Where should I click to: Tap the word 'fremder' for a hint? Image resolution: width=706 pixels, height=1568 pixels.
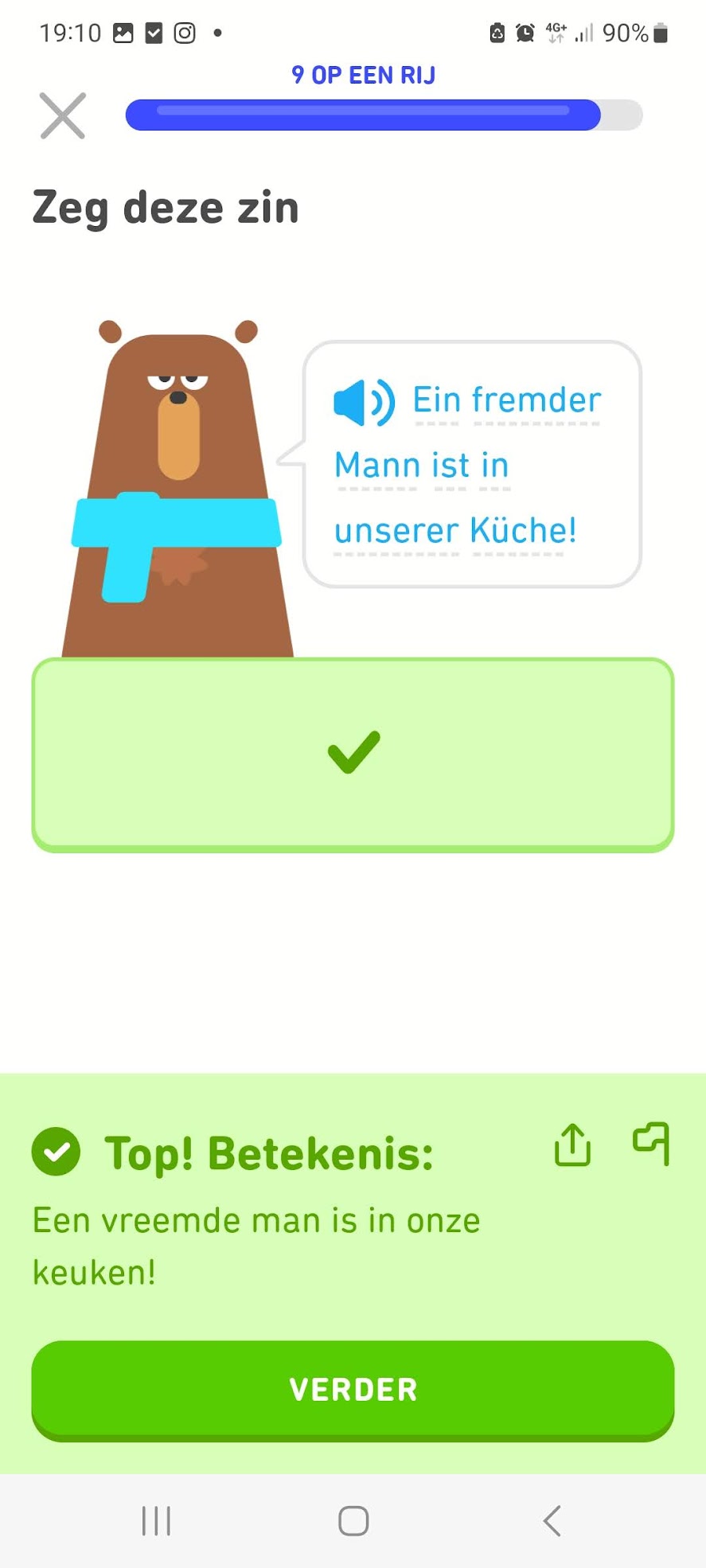point(536,400)
